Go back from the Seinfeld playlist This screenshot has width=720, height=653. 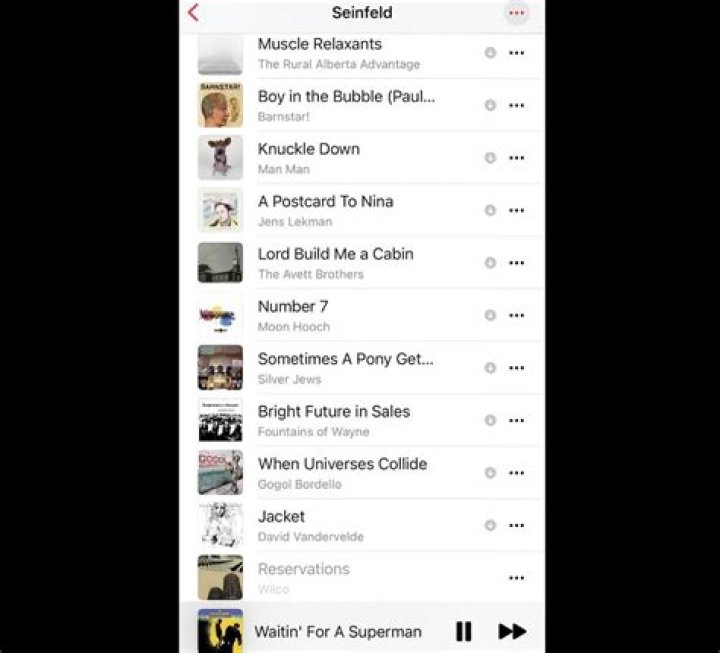pos(193,13)
